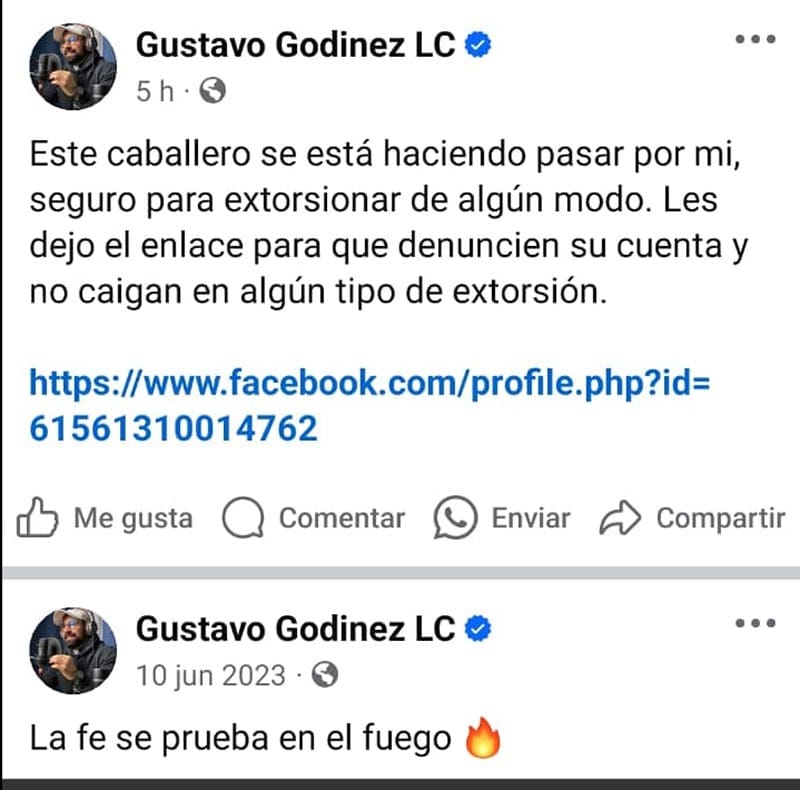
Task: Comment on the extortion warning post
Action: click(x=313, y=518)
